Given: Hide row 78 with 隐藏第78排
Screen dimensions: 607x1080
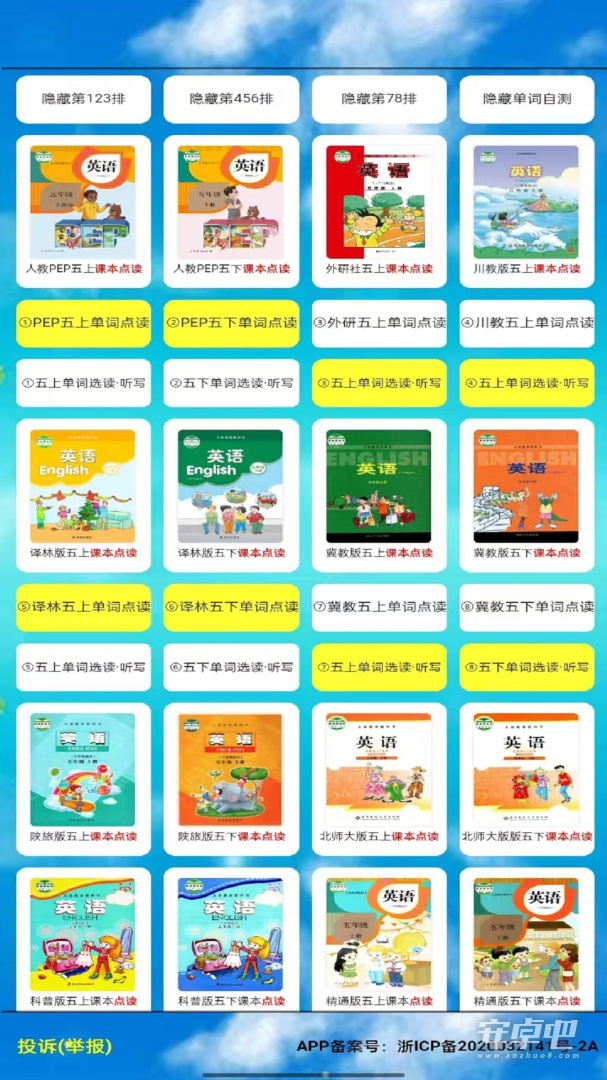Looking at the screenshot, I should click(x=379, y=99).
